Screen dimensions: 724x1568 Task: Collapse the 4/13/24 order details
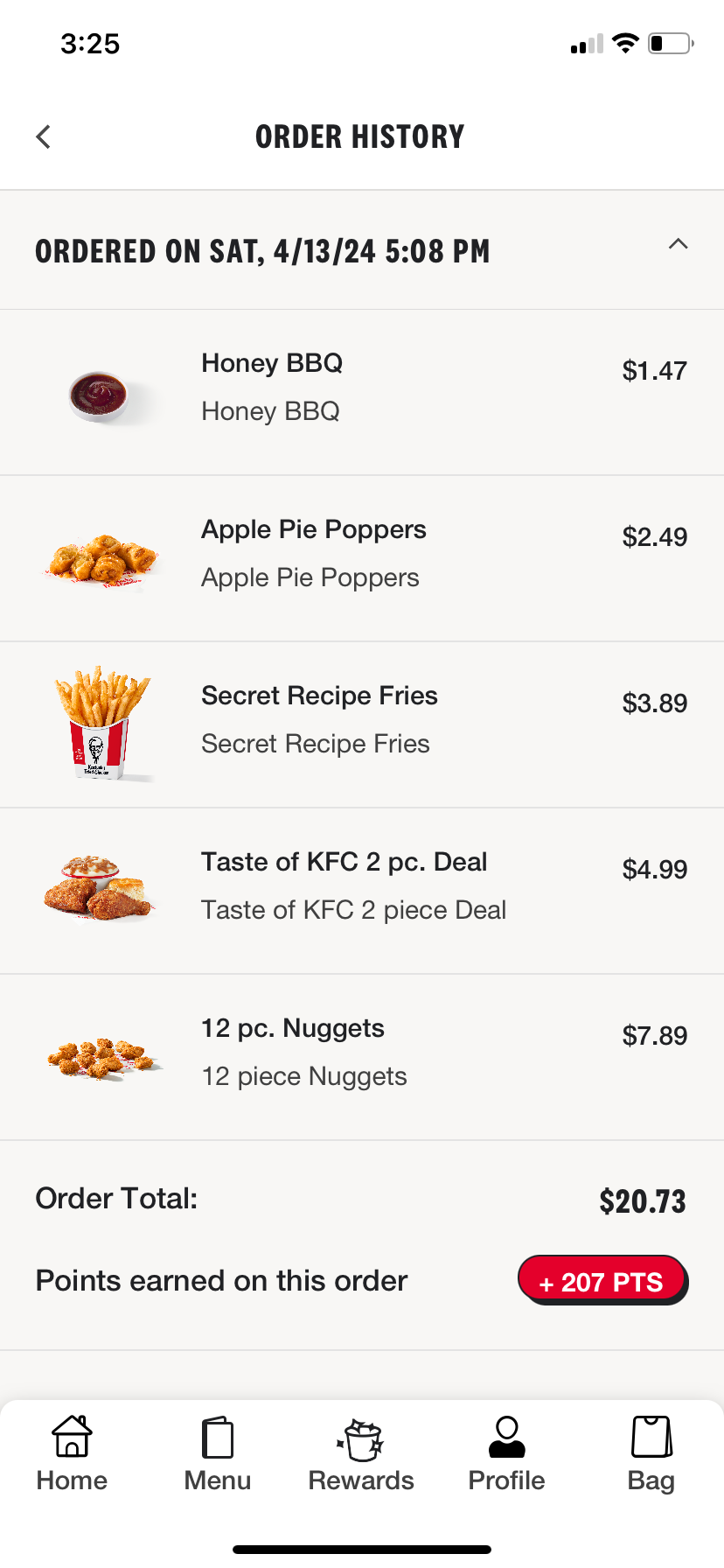point(678,245)
